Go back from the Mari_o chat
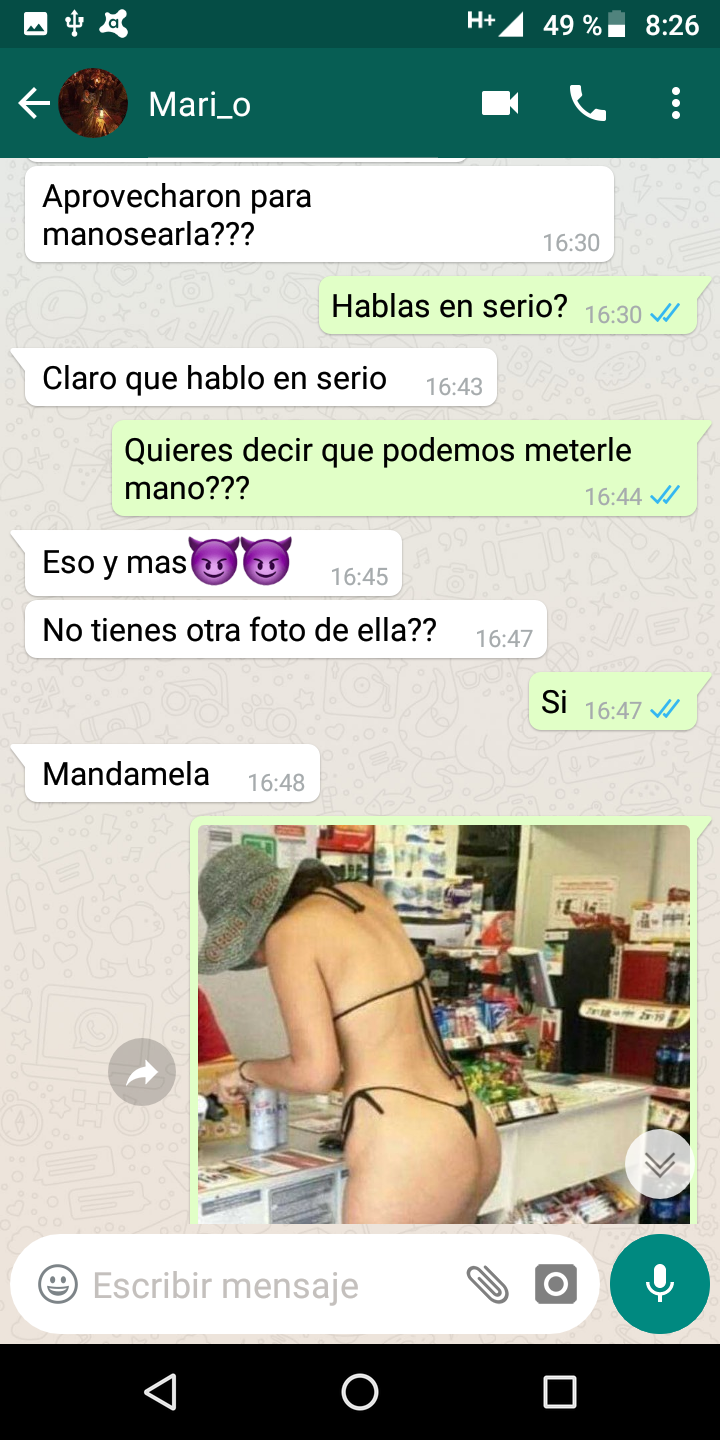Viewport: 720px width, 1440px height. point(34,103)
